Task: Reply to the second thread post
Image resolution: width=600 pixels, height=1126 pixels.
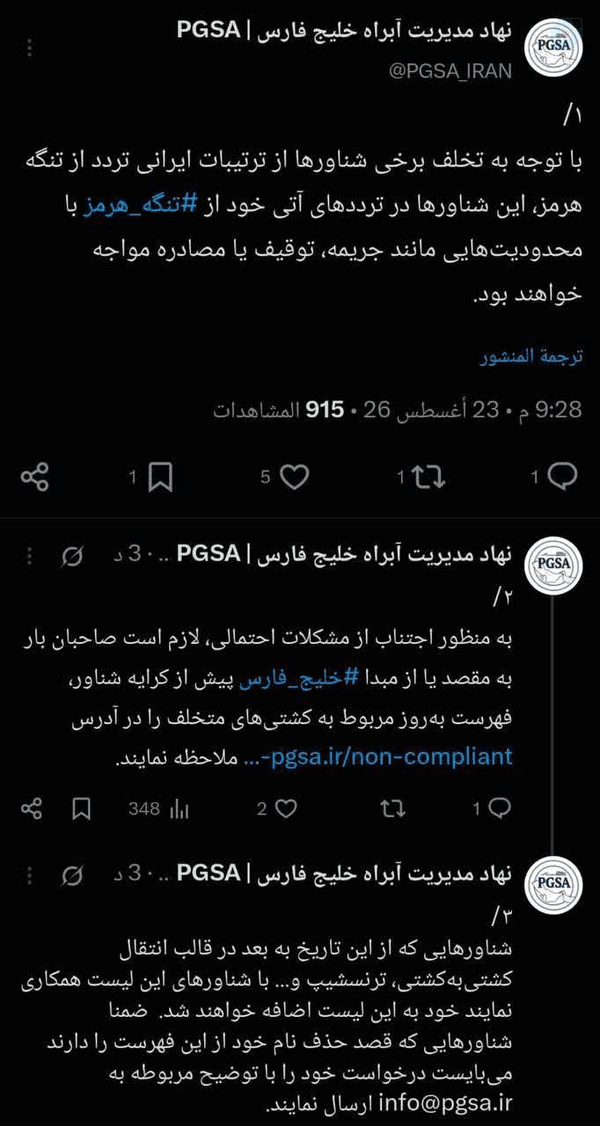Action: pyautogui.click(x=492, y=809)
